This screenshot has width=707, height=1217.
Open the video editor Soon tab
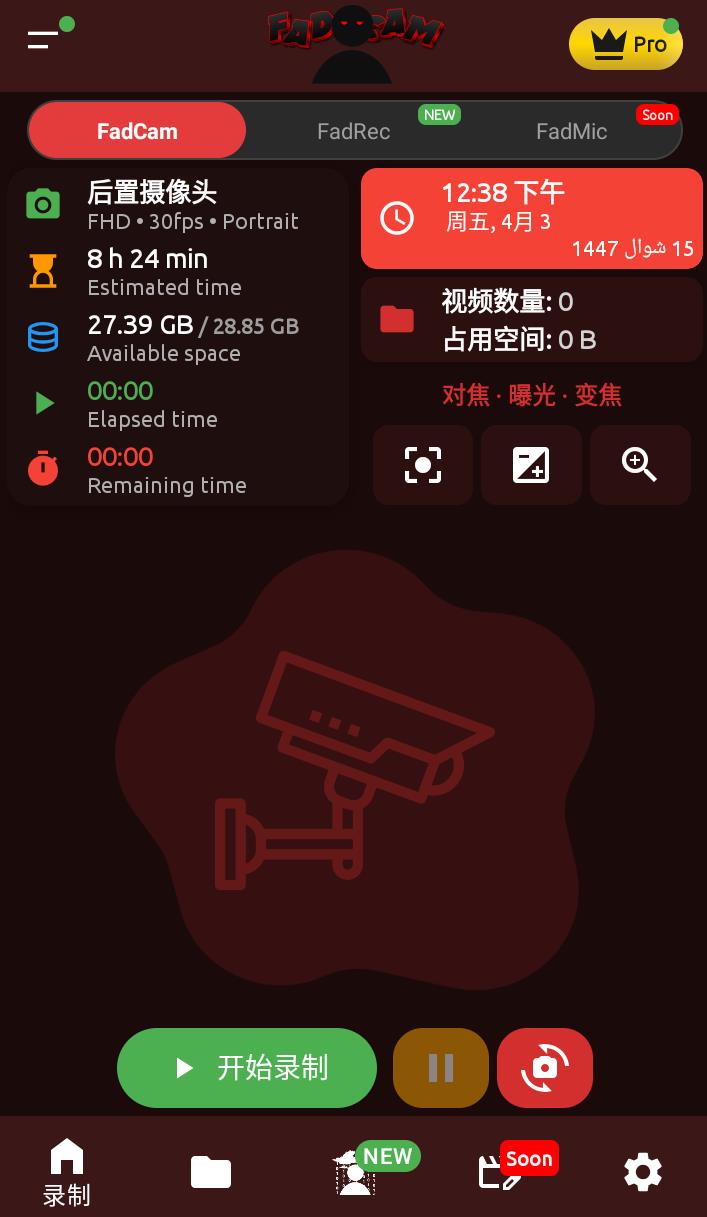pos(500,1172)
